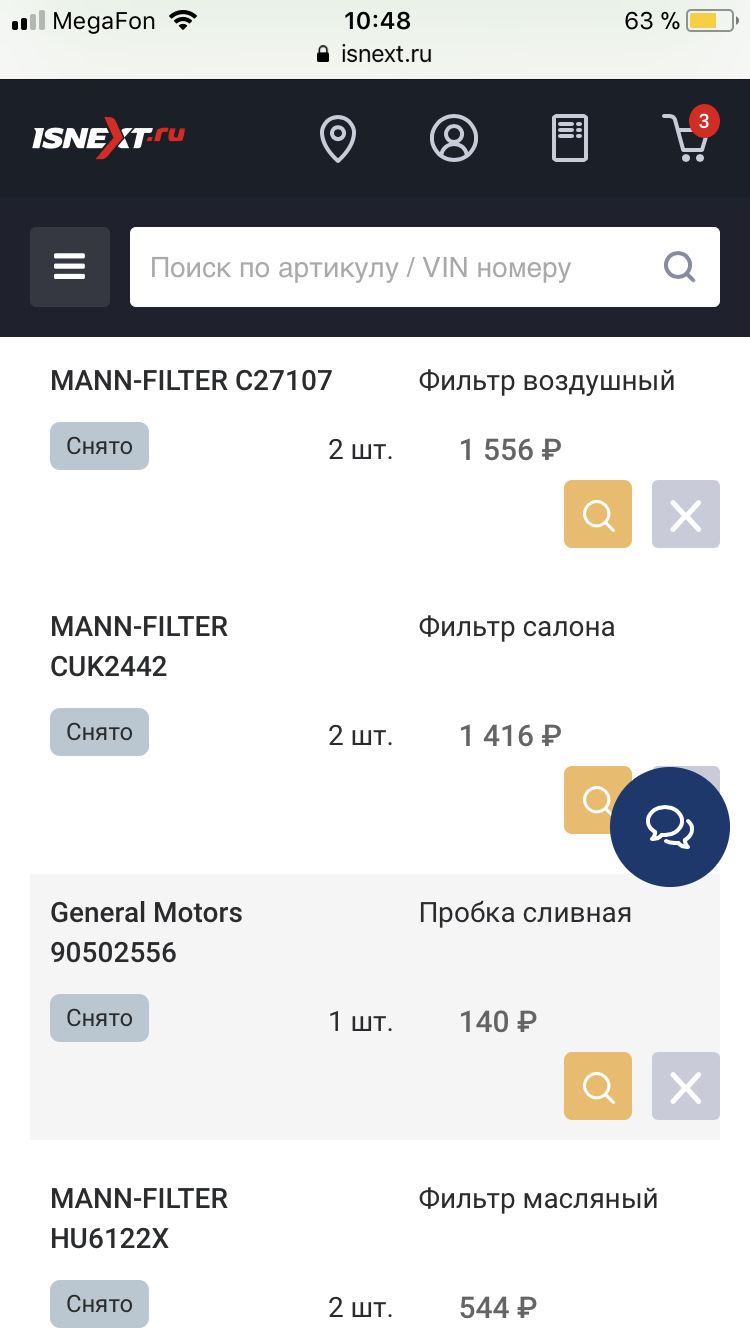The height and width of the screenshot is (1334, 750).
Task: Tap the Снято badge on General Motors row
Action: [x=99, y=1017]
